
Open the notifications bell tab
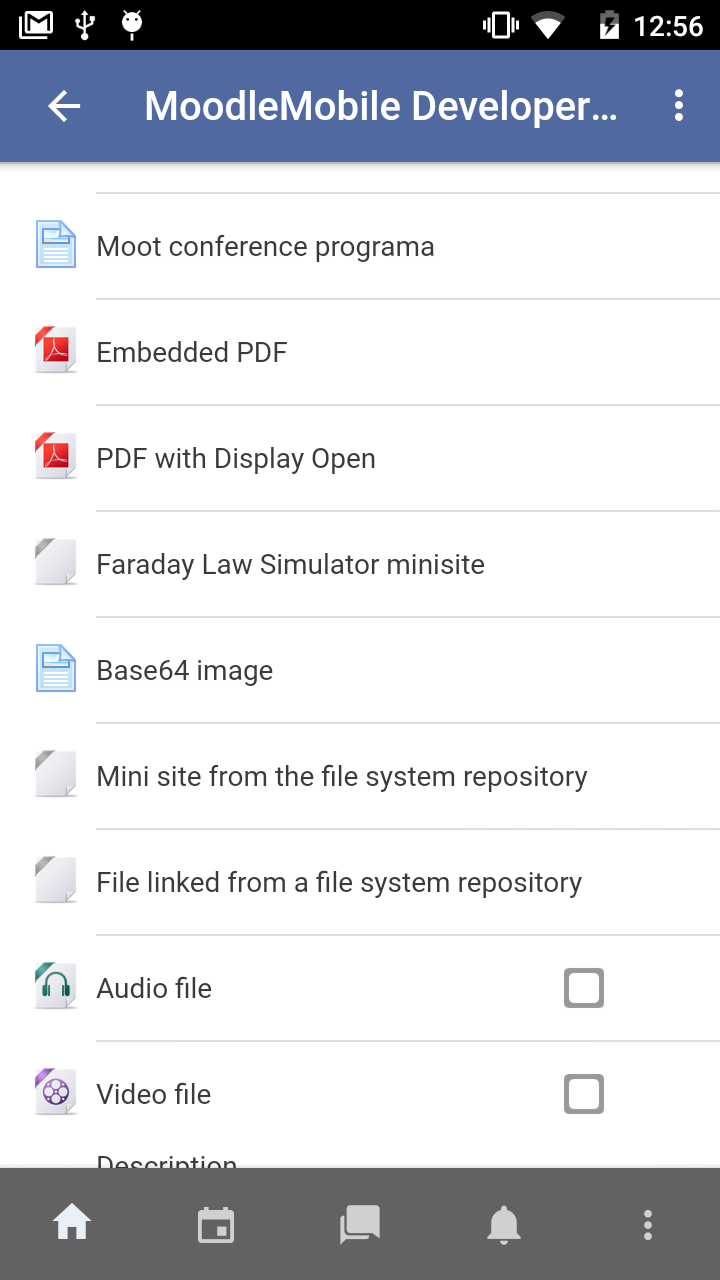click(x=504, y=1224)
